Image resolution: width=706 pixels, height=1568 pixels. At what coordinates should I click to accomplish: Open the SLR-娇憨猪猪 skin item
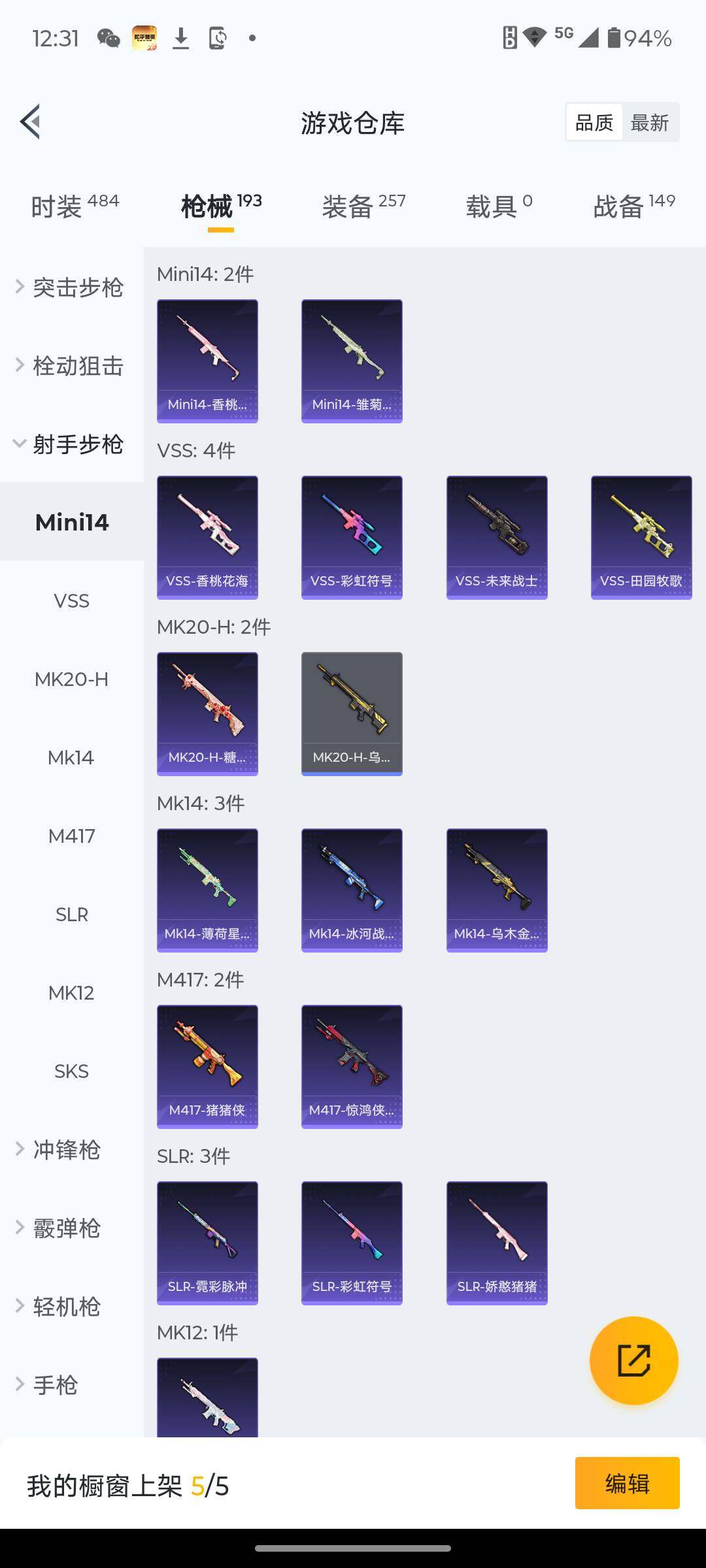[x=497, y=1243]
